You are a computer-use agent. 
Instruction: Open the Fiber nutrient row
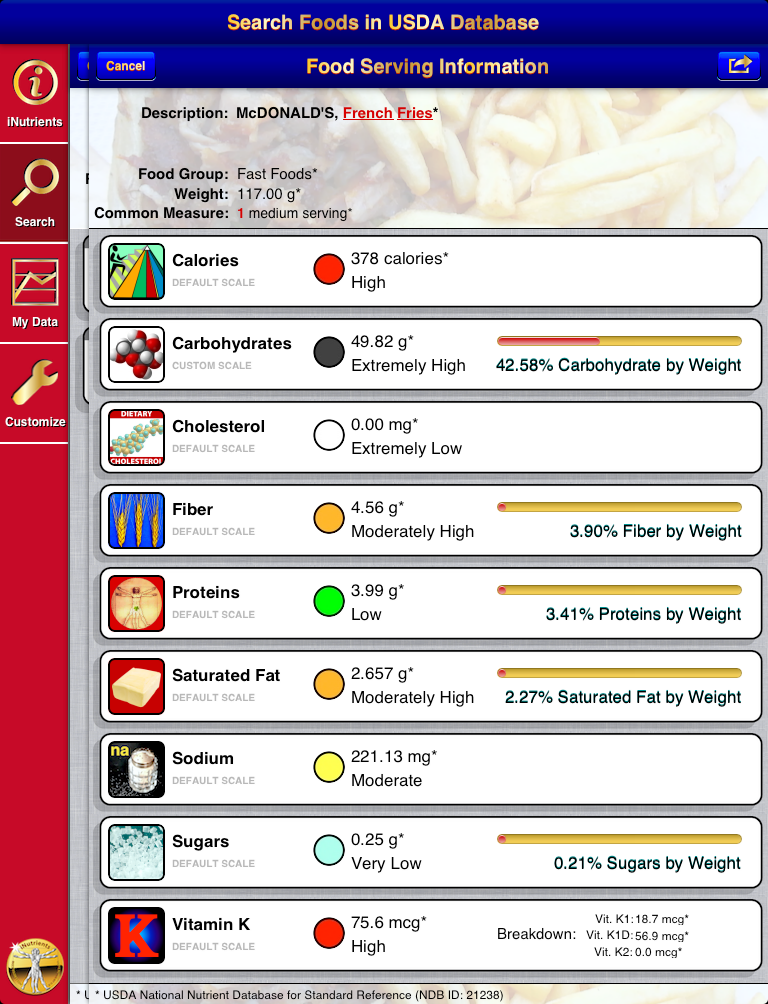tap(431, 520)
